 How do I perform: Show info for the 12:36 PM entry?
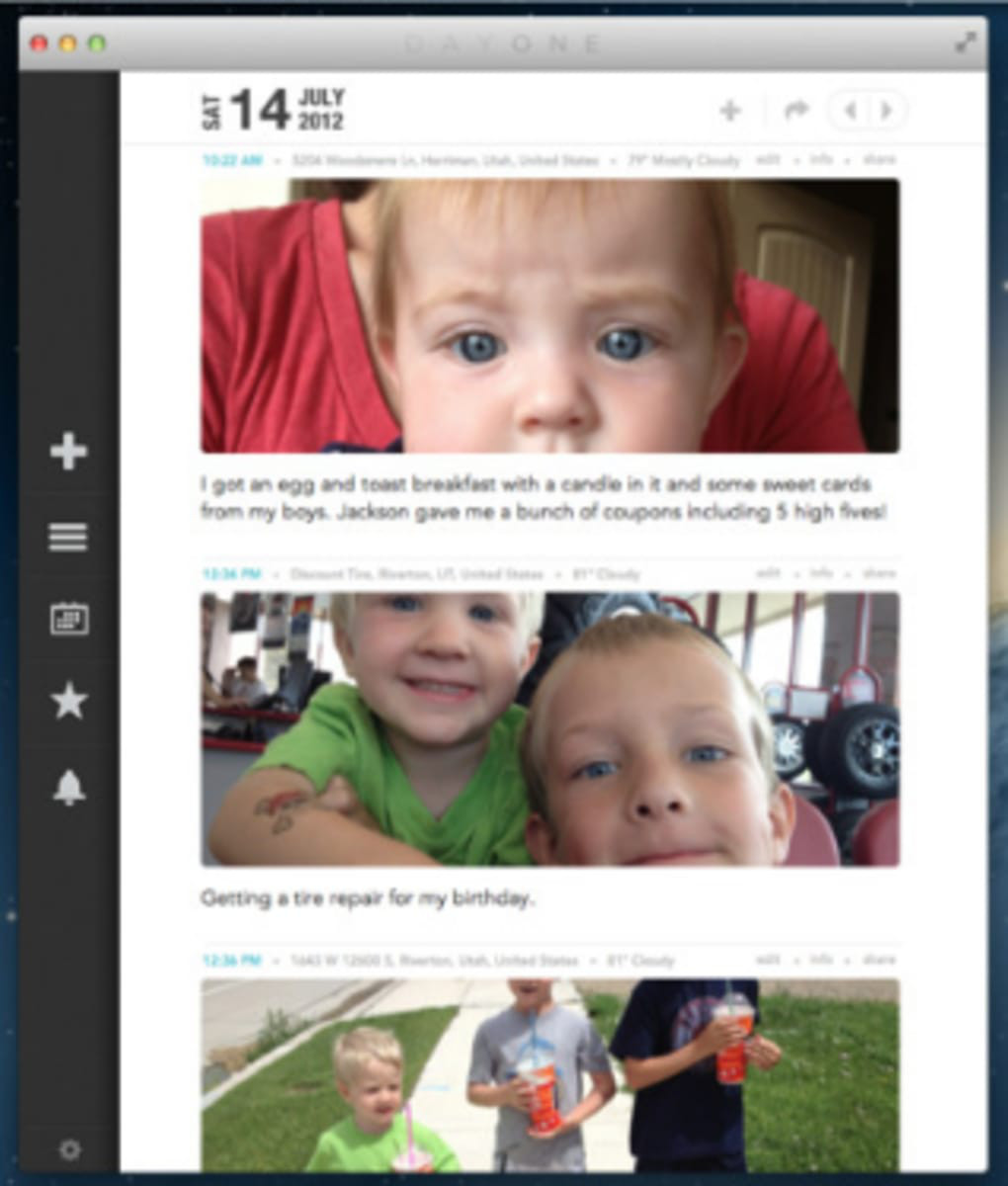point(821,960)
